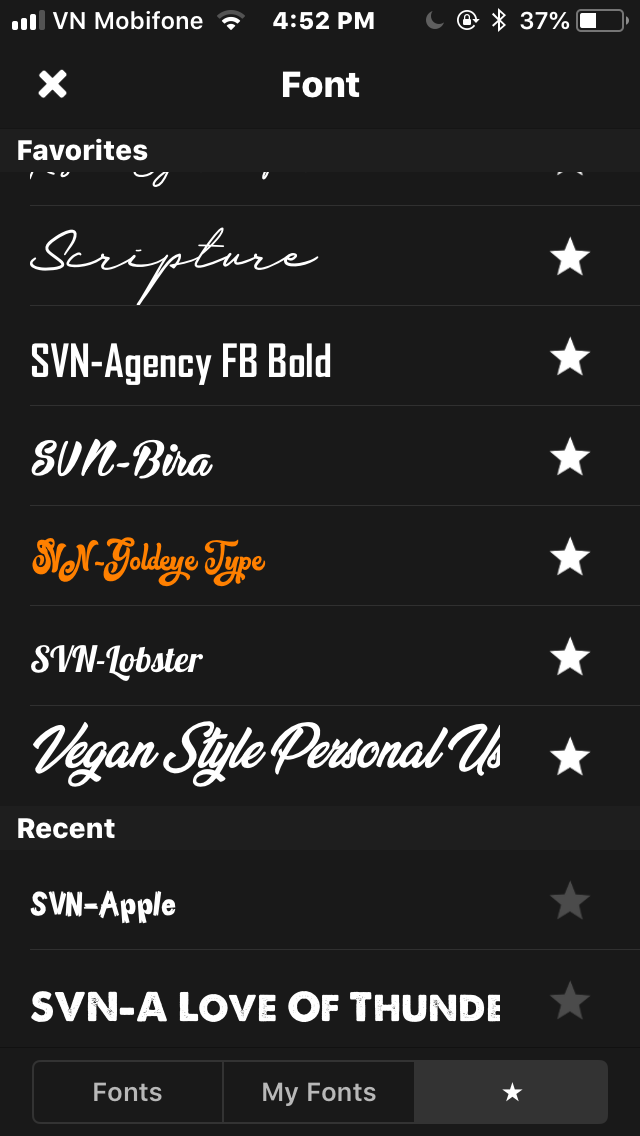
Task: Remove star from SVN-Goldeye Type
Action: tap(570, 557)
